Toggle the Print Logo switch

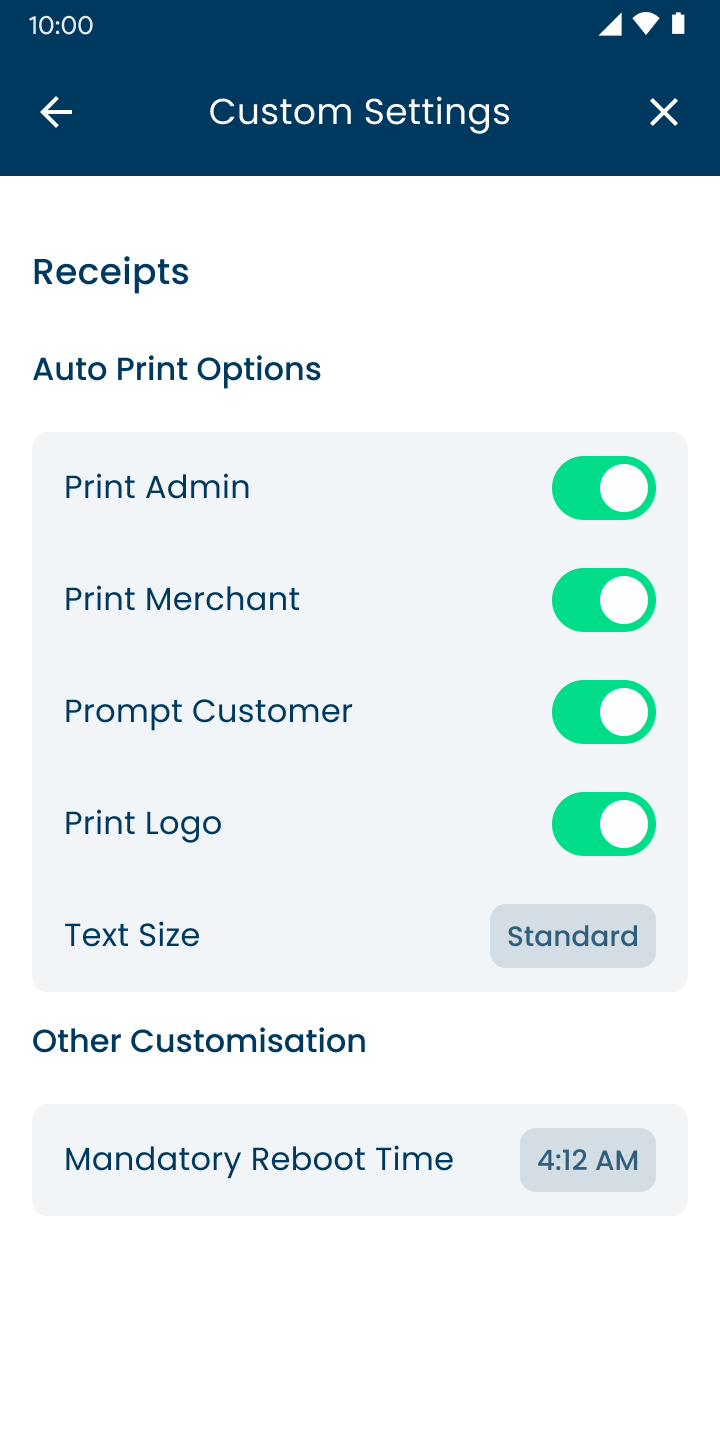[x=604, y=824]
